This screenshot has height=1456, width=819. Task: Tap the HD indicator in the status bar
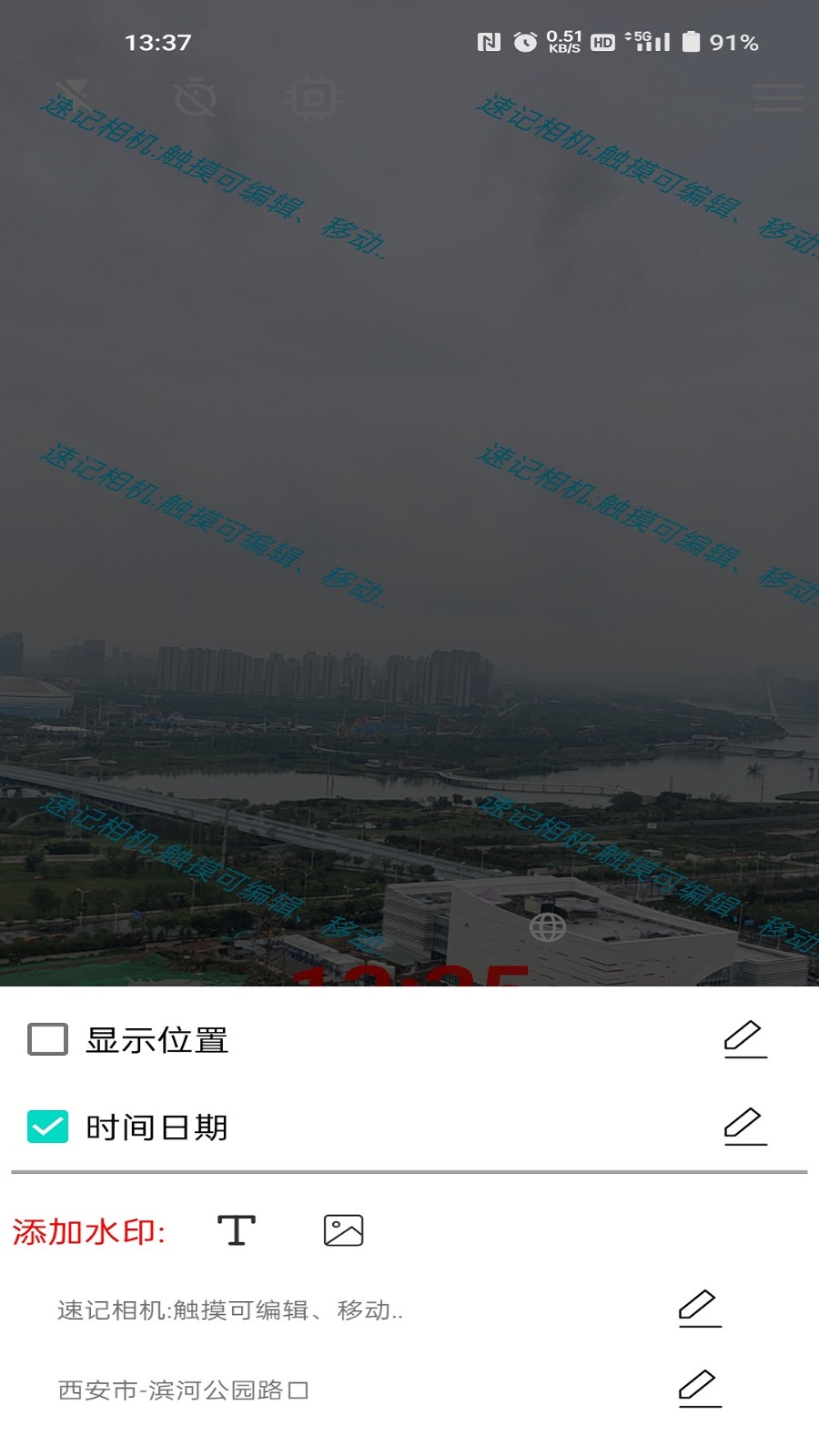[602, 41]
